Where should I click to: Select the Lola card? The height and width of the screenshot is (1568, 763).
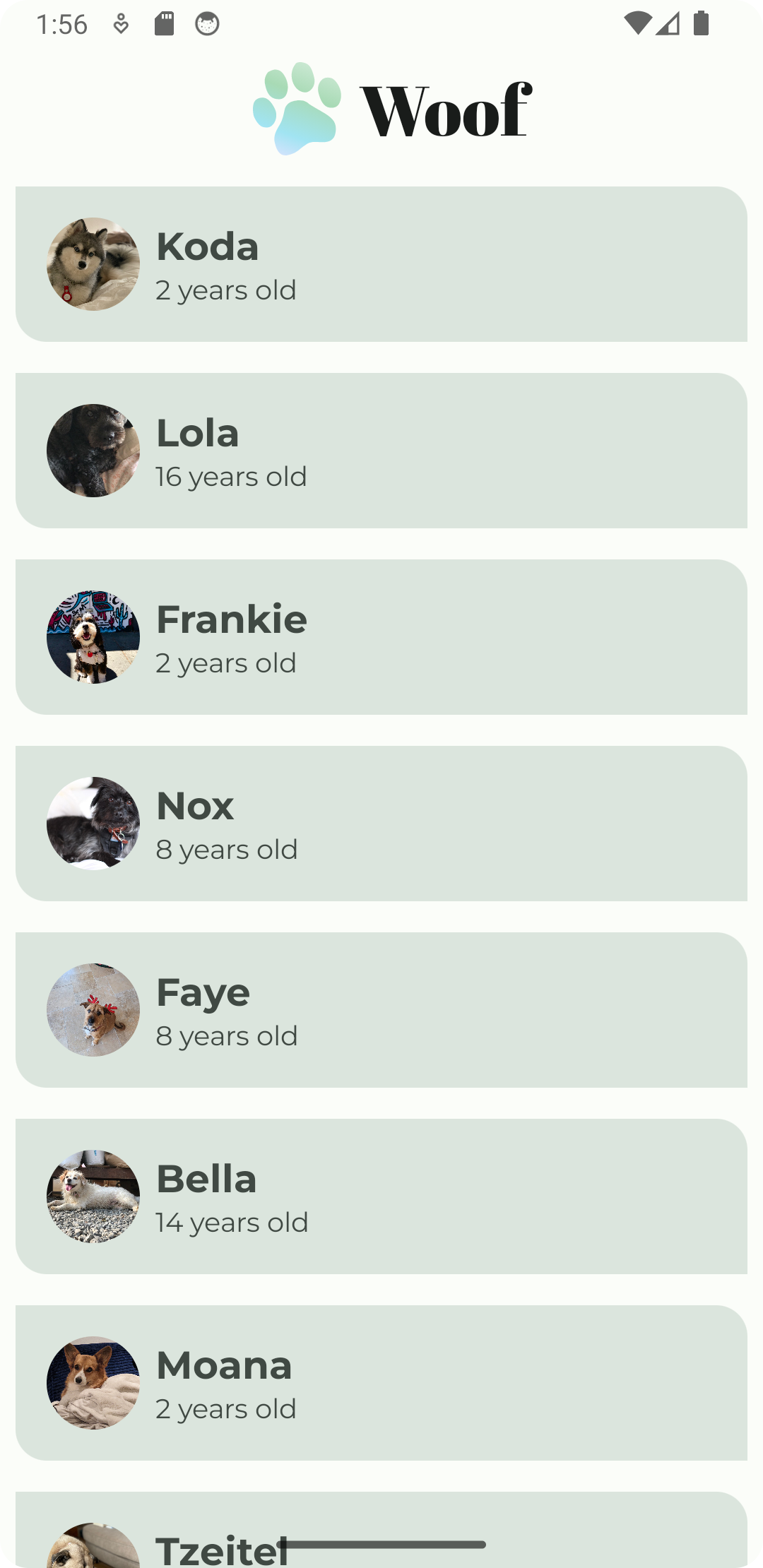381,451
